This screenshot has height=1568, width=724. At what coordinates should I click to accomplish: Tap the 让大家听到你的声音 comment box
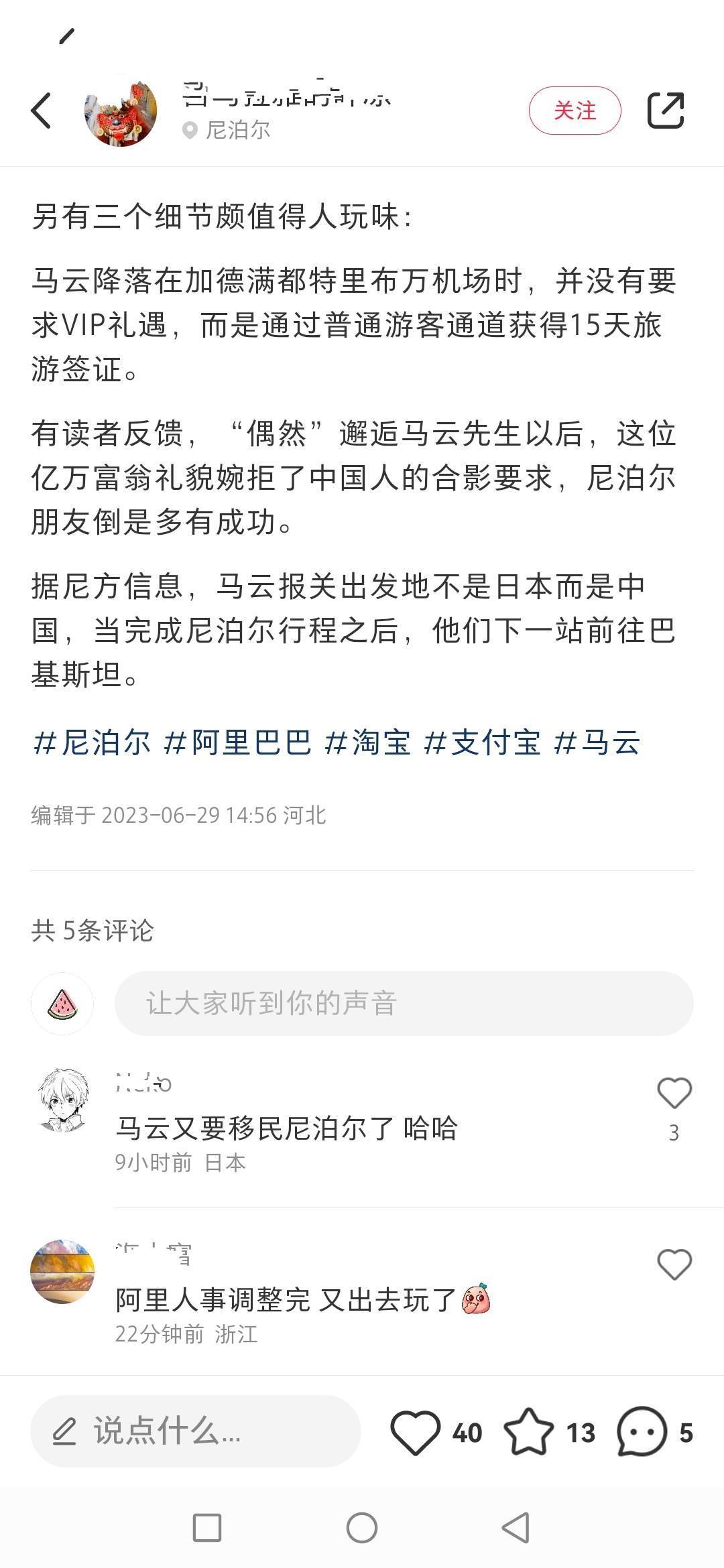tap(404, 1003)
